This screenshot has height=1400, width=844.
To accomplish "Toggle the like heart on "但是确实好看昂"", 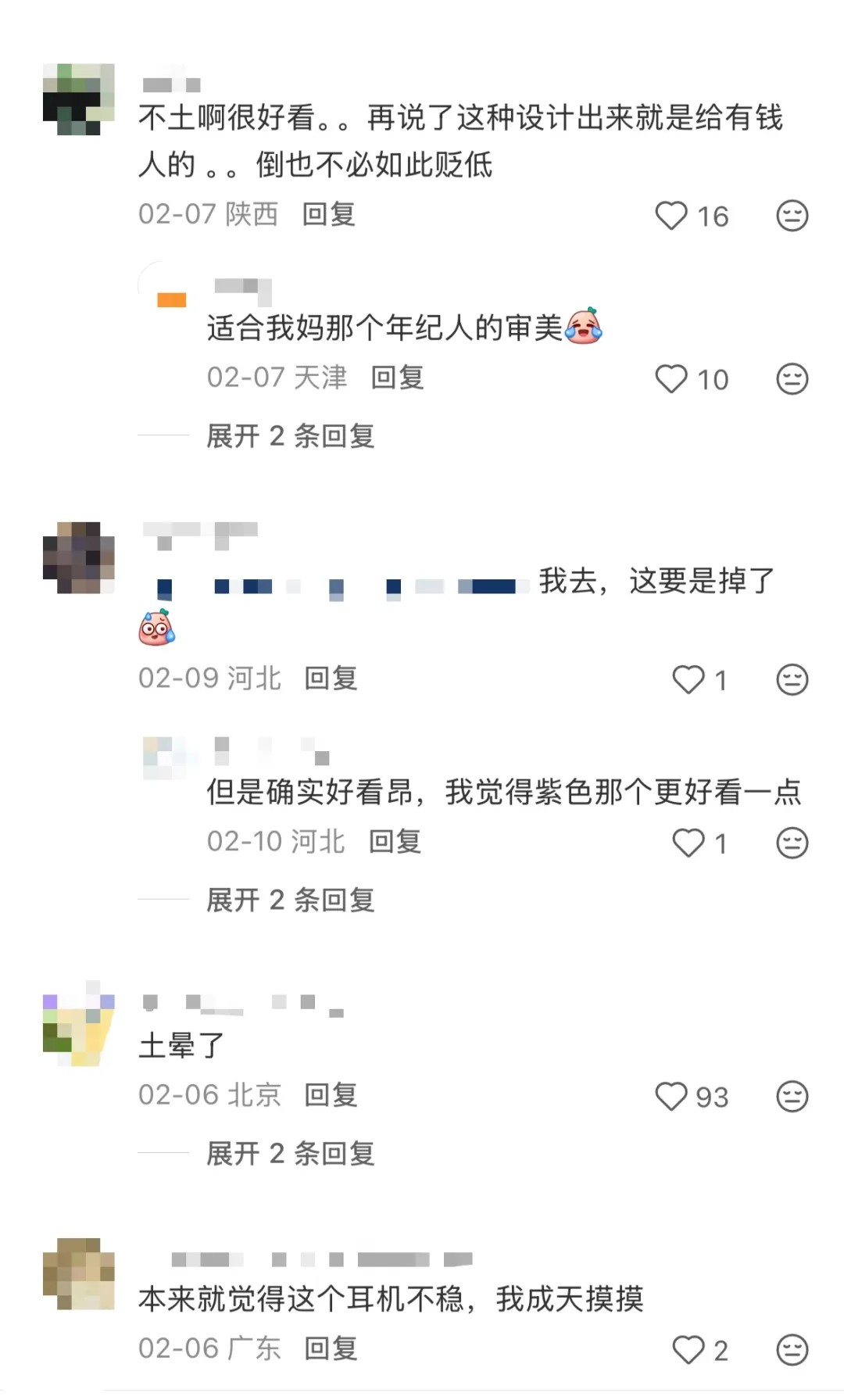I will click(689, 843).
